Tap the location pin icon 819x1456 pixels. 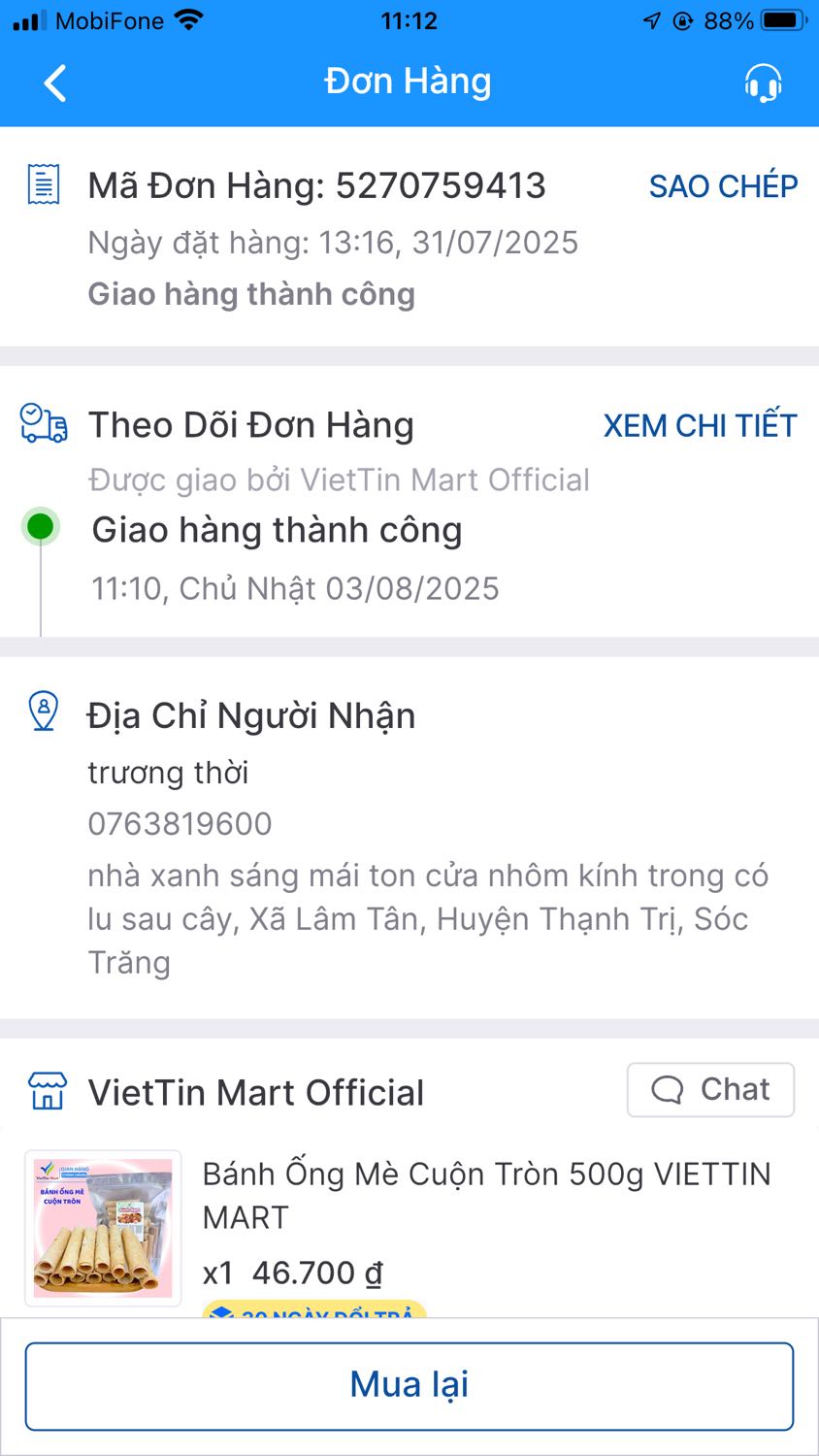pyautogui.click(x=41, y=712)
